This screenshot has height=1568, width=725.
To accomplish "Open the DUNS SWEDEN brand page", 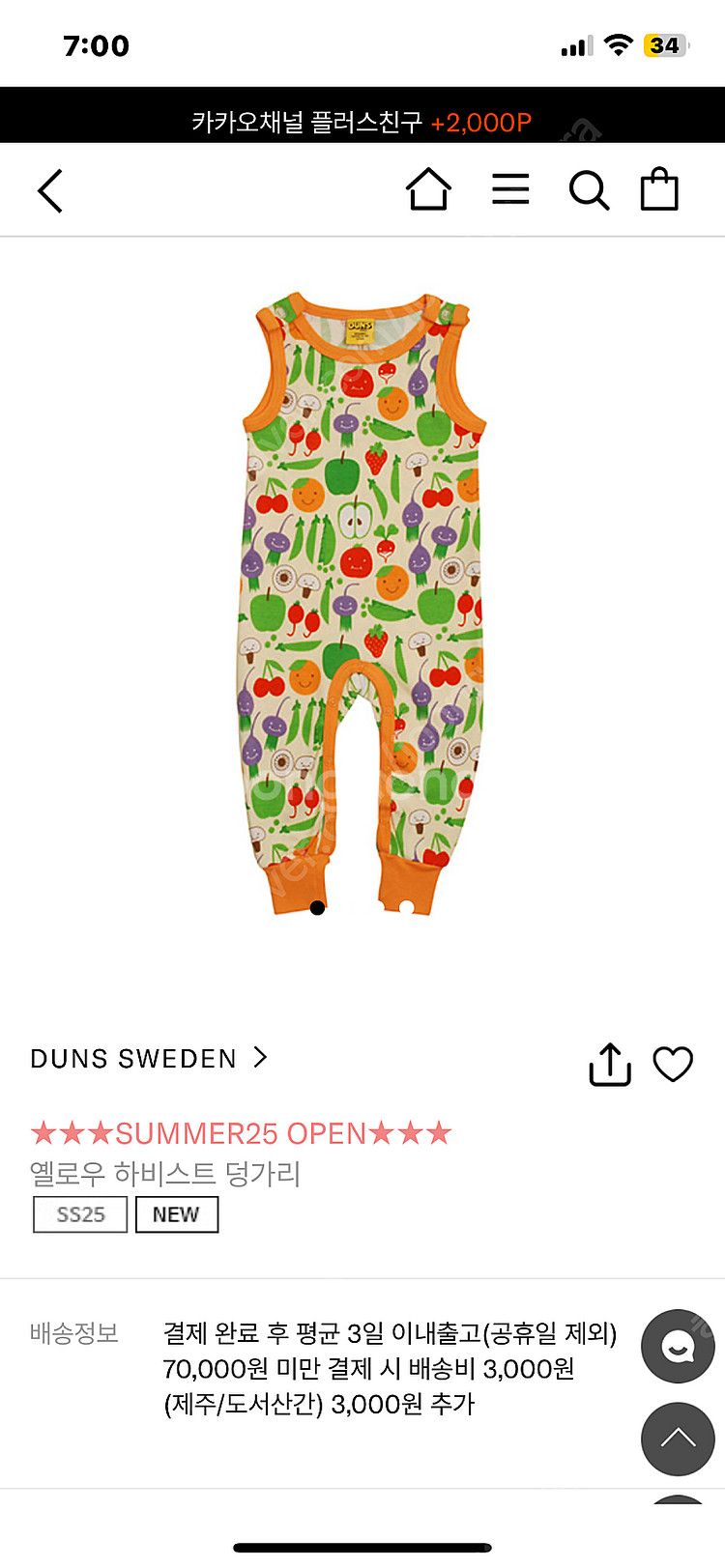I will coord(149,1059).
